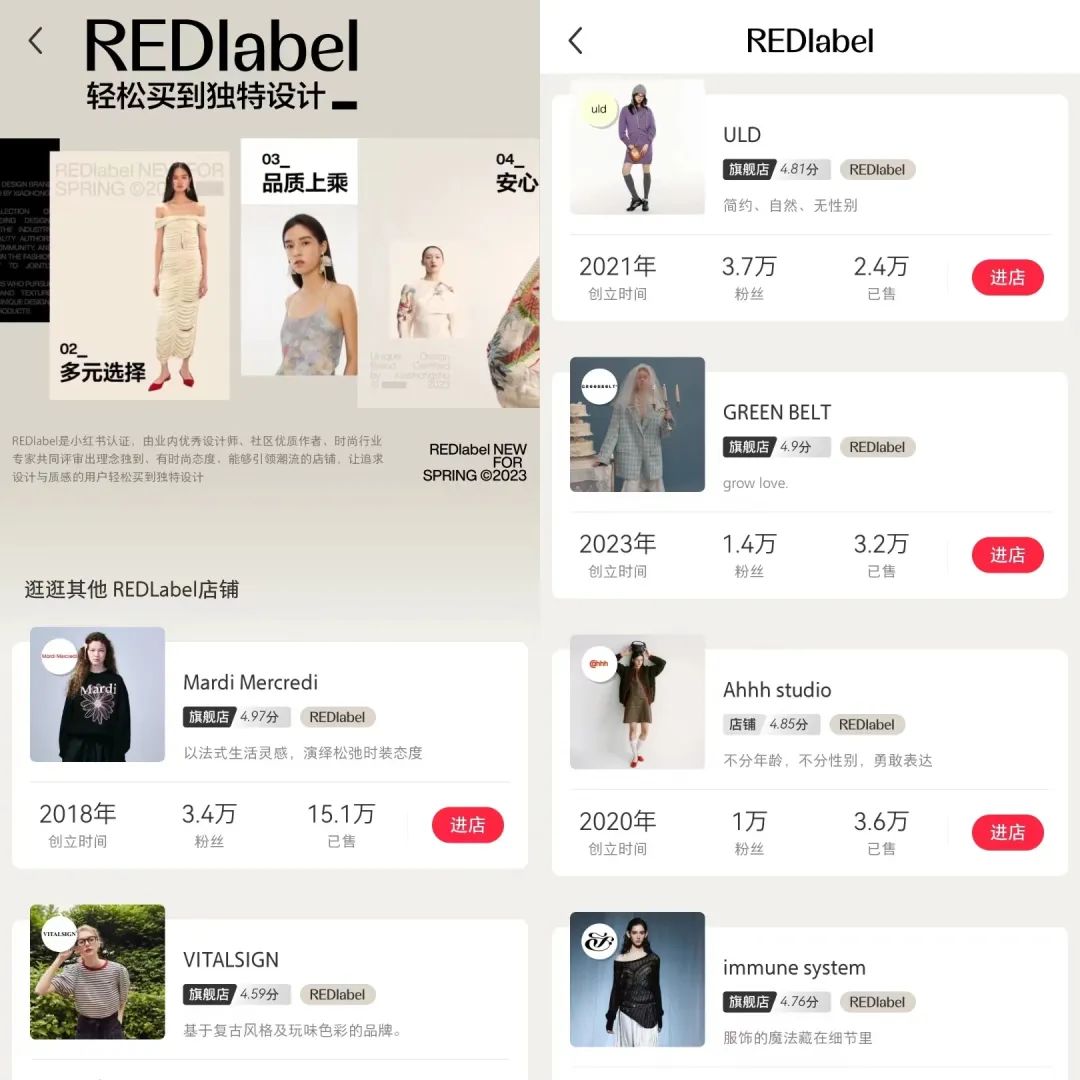Enter the ULD store via 进店
The image size is (1080, 1080).
pyautogui.click(x=1008, y=277)
